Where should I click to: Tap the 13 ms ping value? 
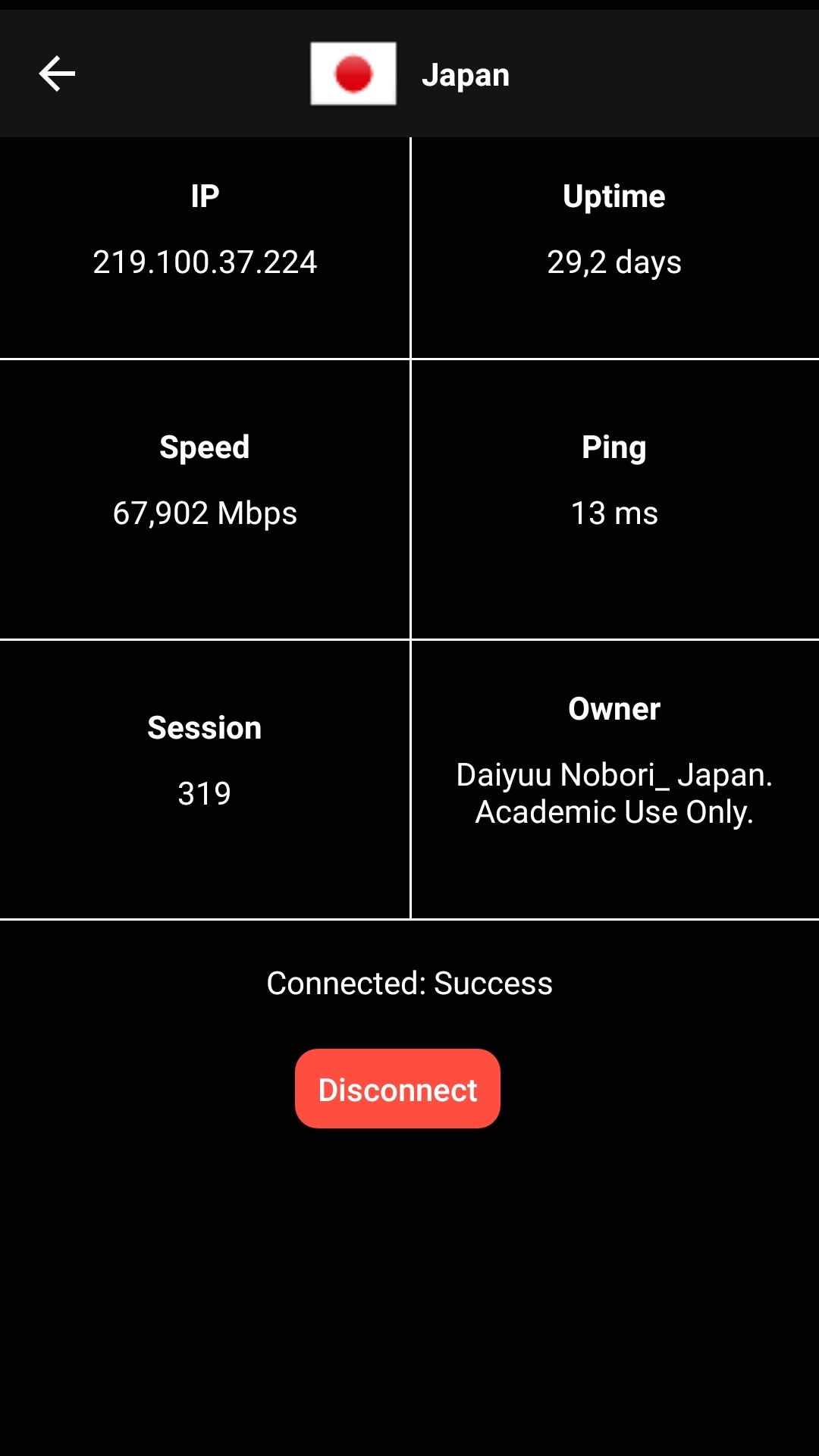click(616, 513)
